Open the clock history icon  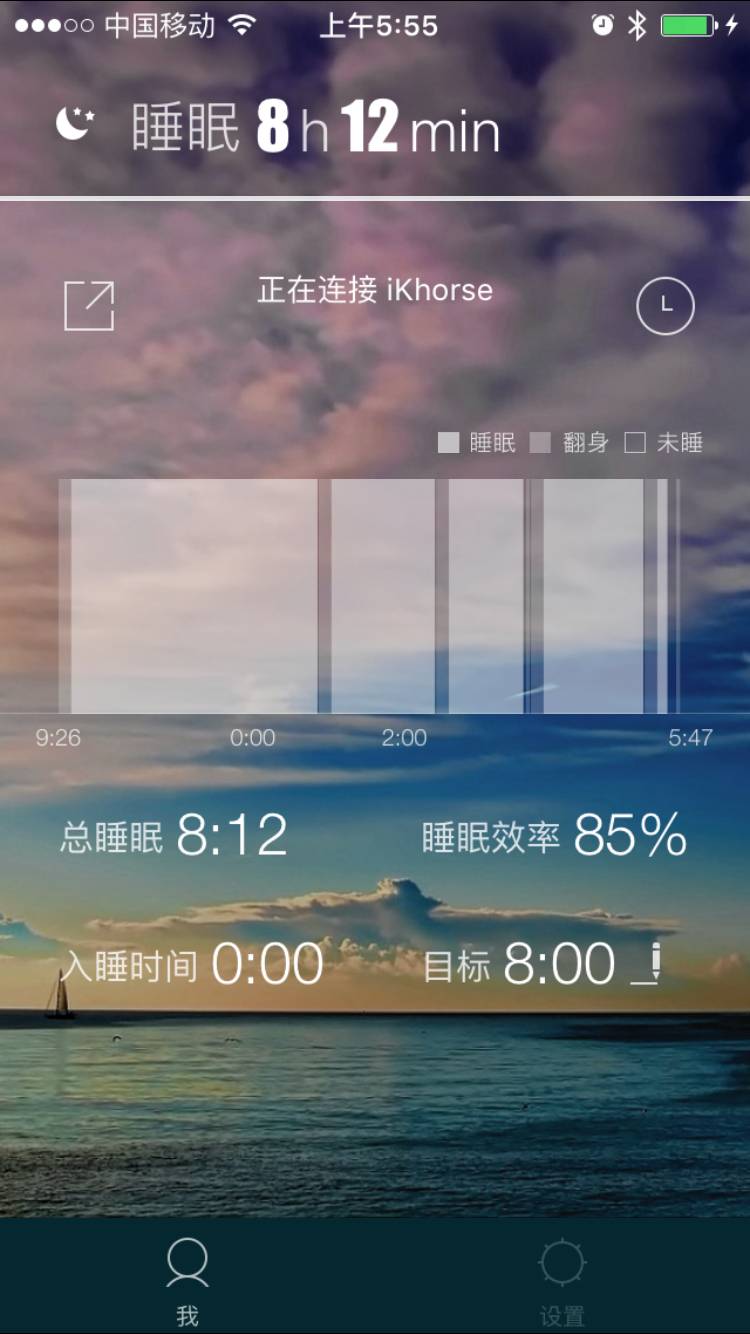[x=665, y=305]
